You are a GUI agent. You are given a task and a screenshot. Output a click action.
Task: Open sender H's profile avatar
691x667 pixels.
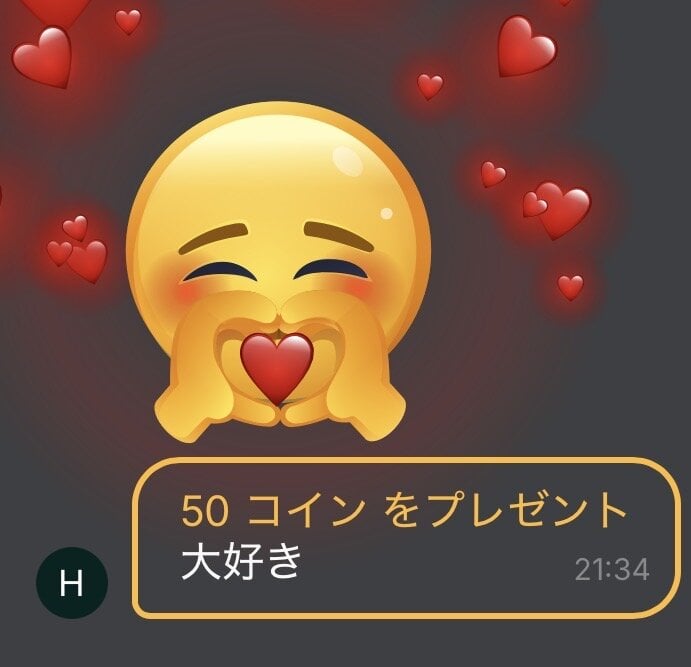(70, 584)
